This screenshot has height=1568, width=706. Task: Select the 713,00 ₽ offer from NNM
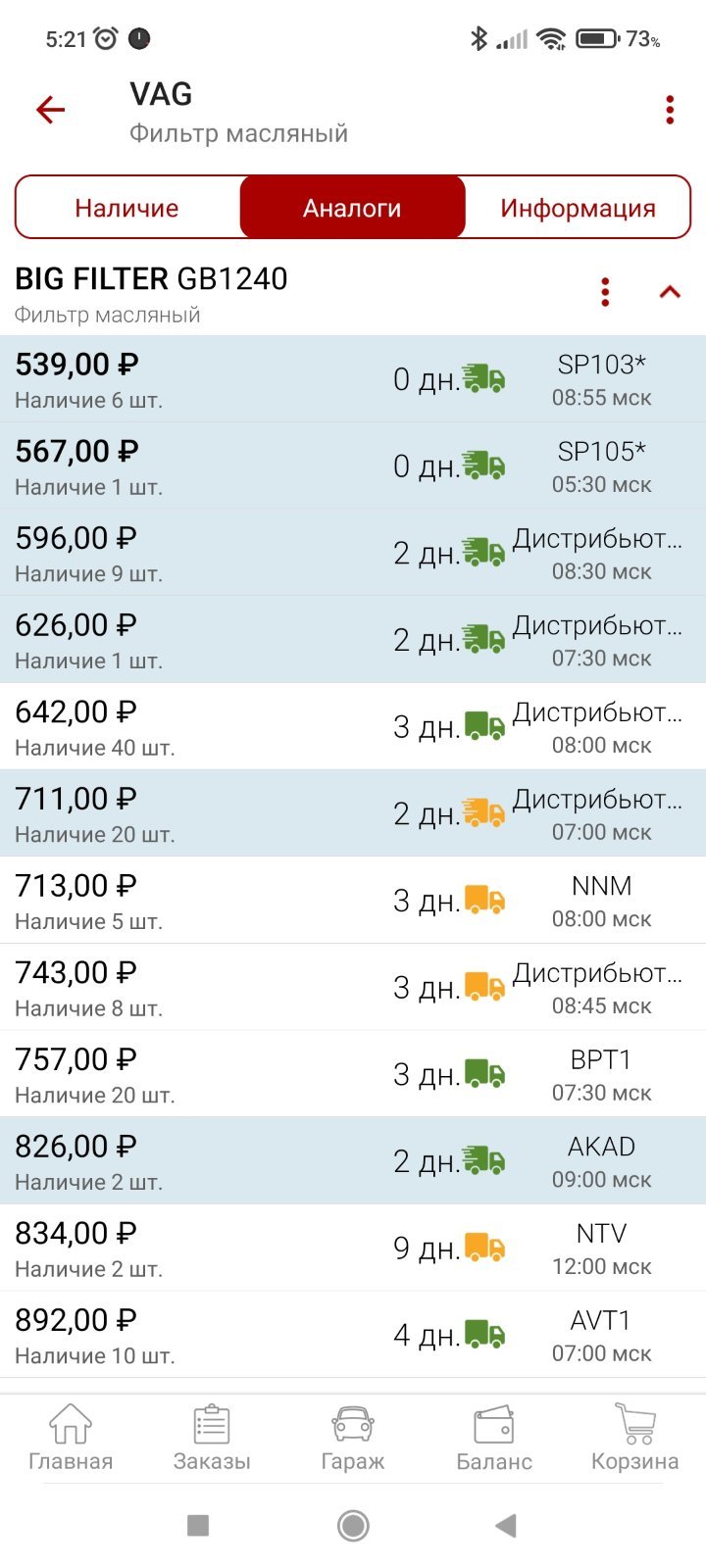(353, 901)
